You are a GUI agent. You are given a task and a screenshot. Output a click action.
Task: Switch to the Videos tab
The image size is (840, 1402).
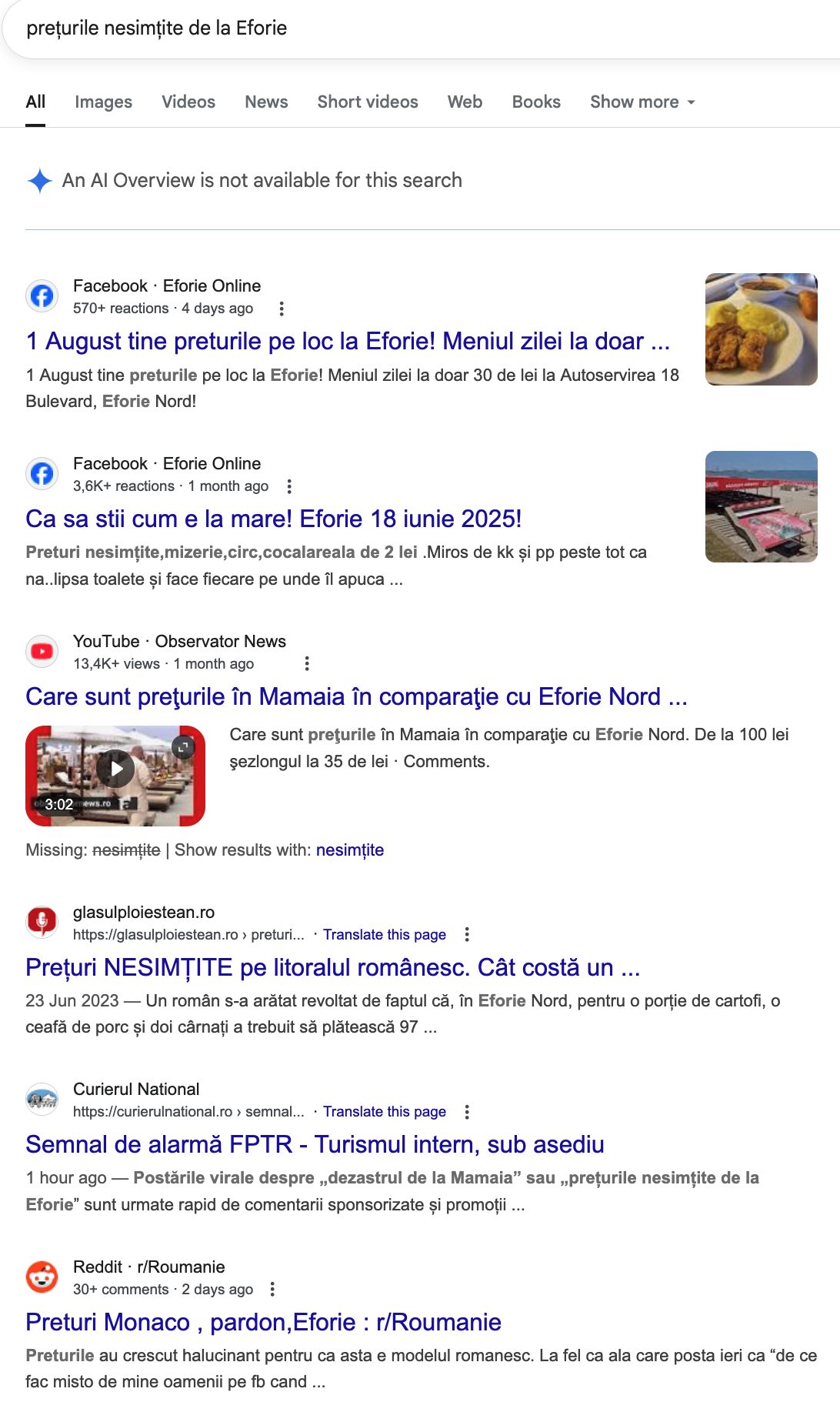coord(188,102)
